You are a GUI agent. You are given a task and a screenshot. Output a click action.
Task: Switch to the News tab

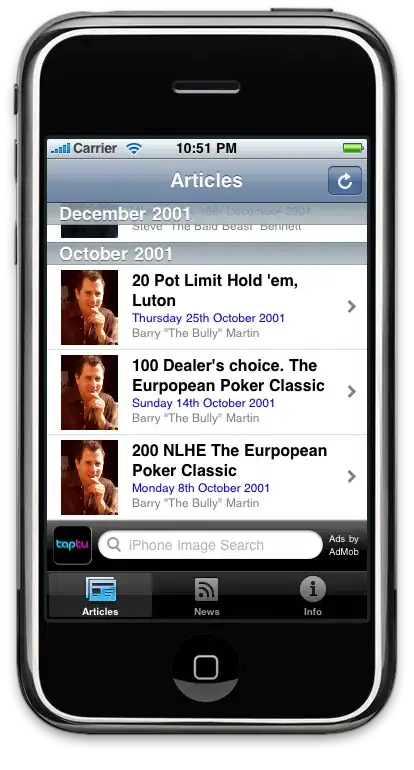click(206, 596)
